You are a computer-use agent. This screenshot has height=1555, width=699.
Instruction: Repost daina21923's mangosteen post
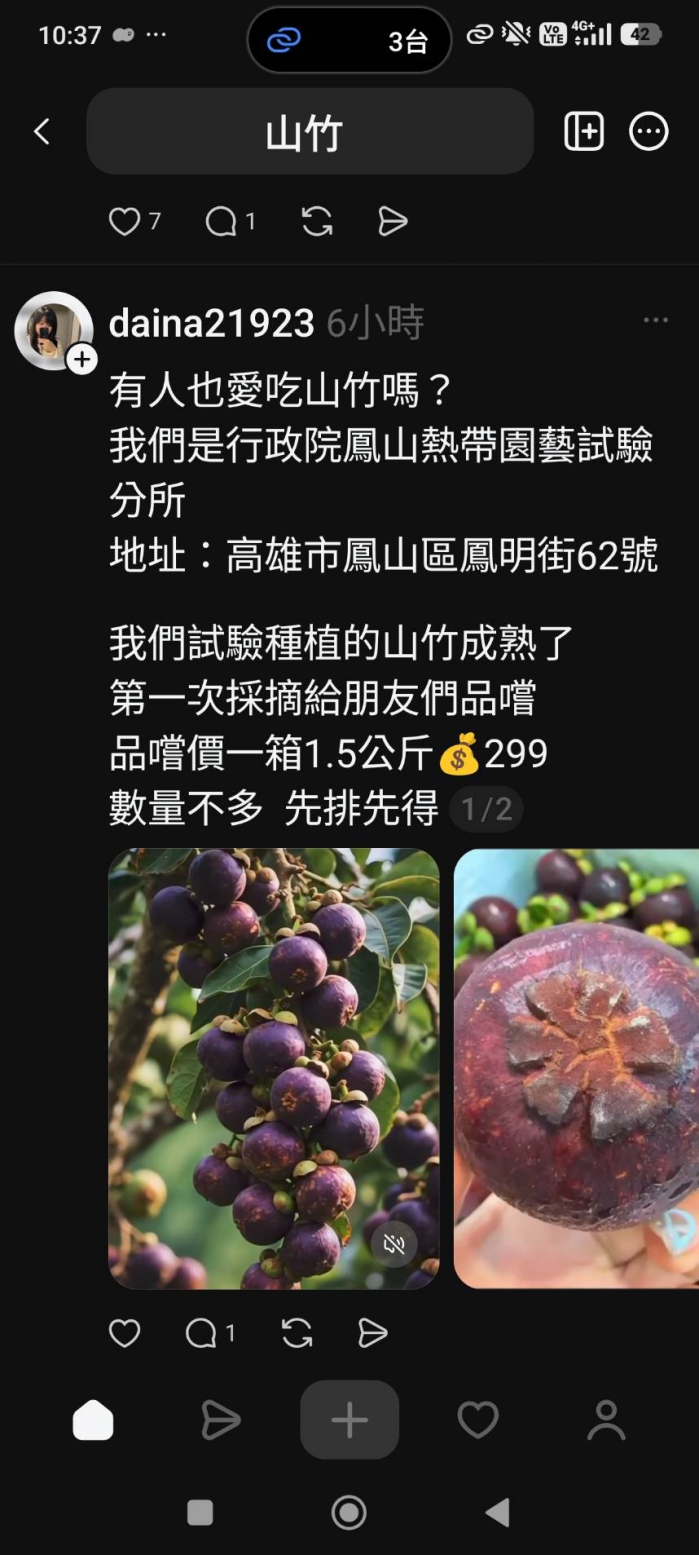(297, 1333)
